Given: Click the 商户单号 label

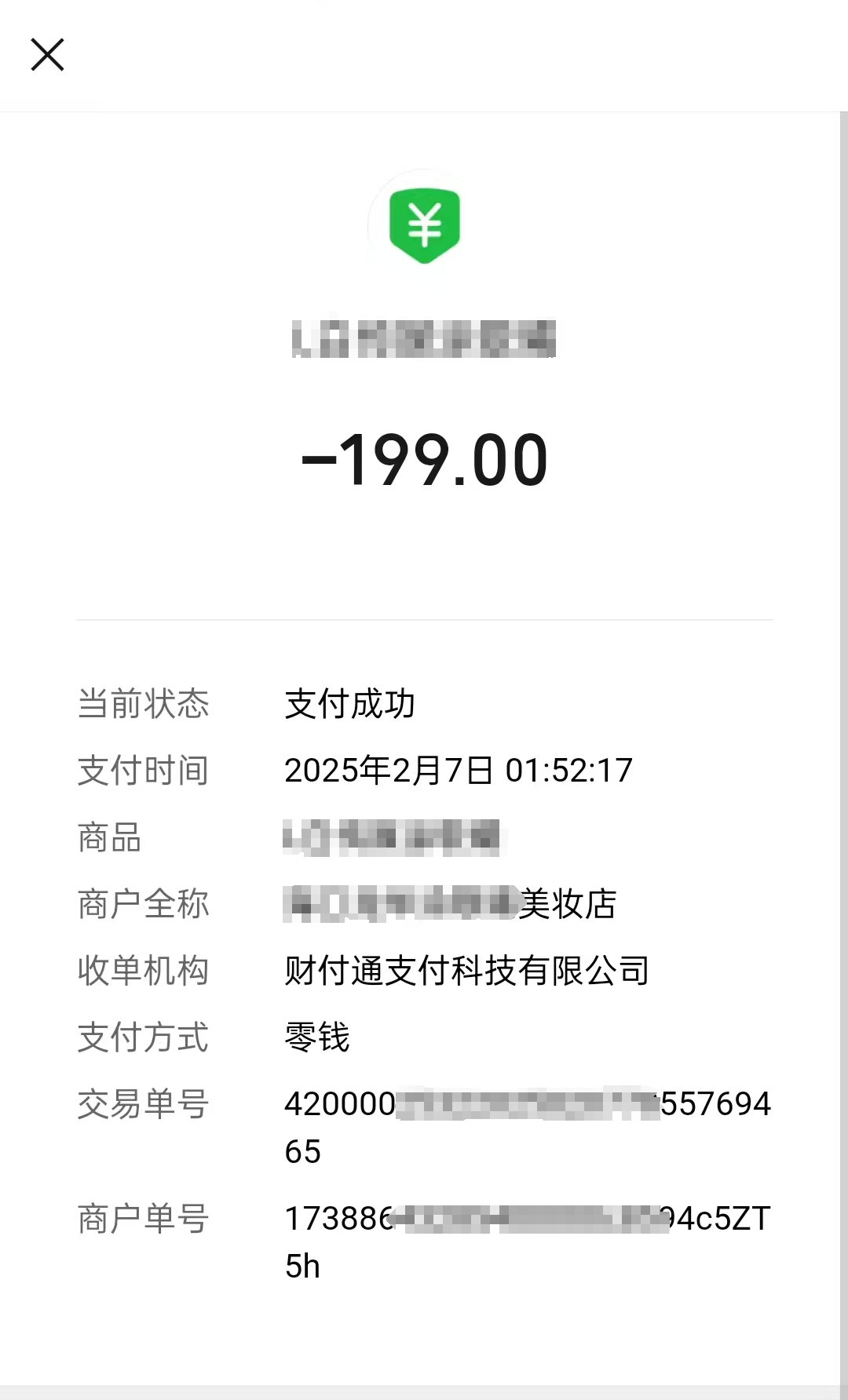Looking at the screenshot, I should [x=142, y=1218].
